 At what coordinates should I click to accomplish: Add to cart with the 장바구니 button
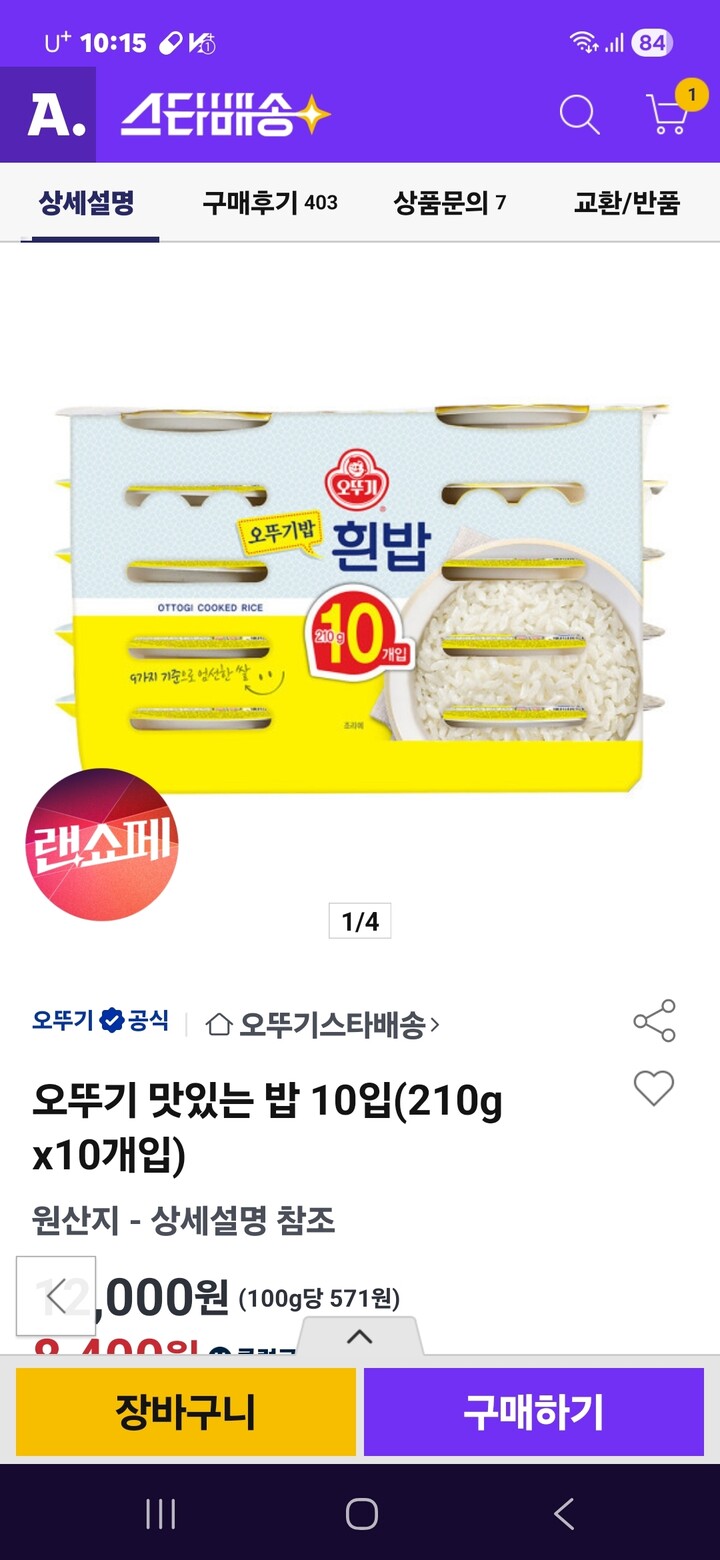click(x=185, y=1413)
